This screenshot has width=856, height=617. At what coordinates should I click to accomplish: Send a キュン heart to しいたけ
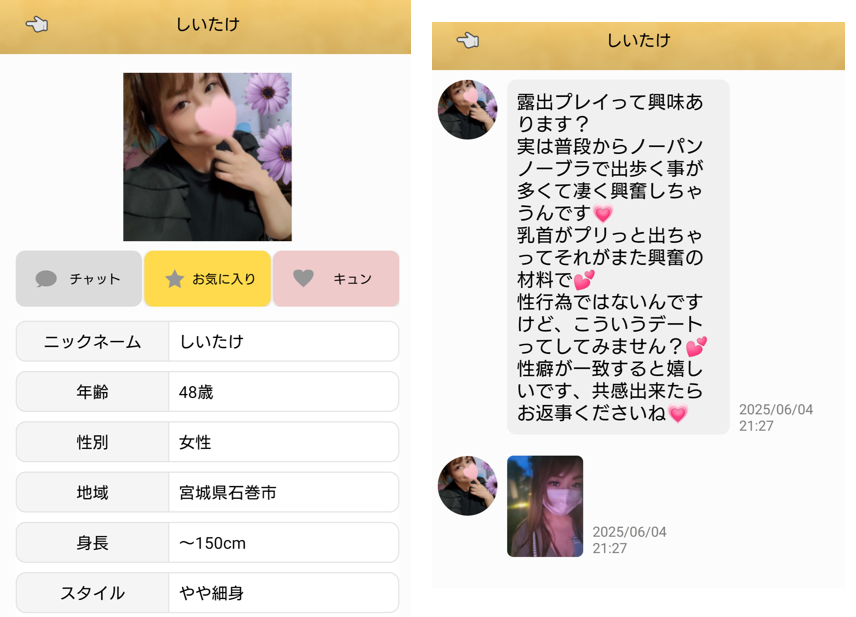[335, 279]
